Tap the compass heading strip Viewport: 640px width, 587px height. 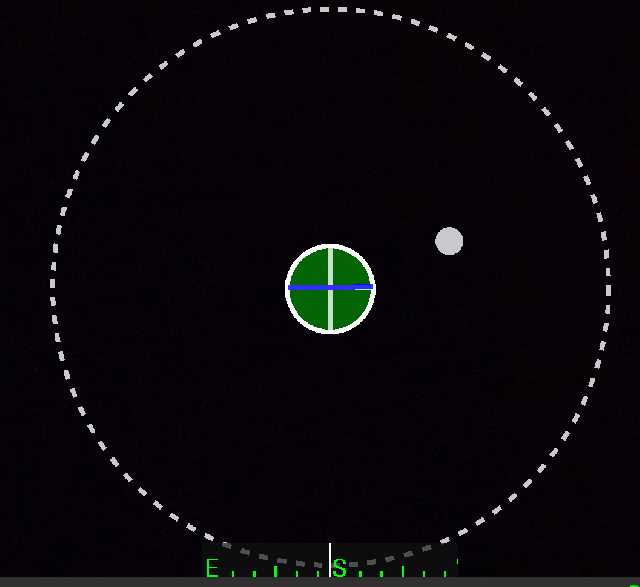click(x=330, y=562)
